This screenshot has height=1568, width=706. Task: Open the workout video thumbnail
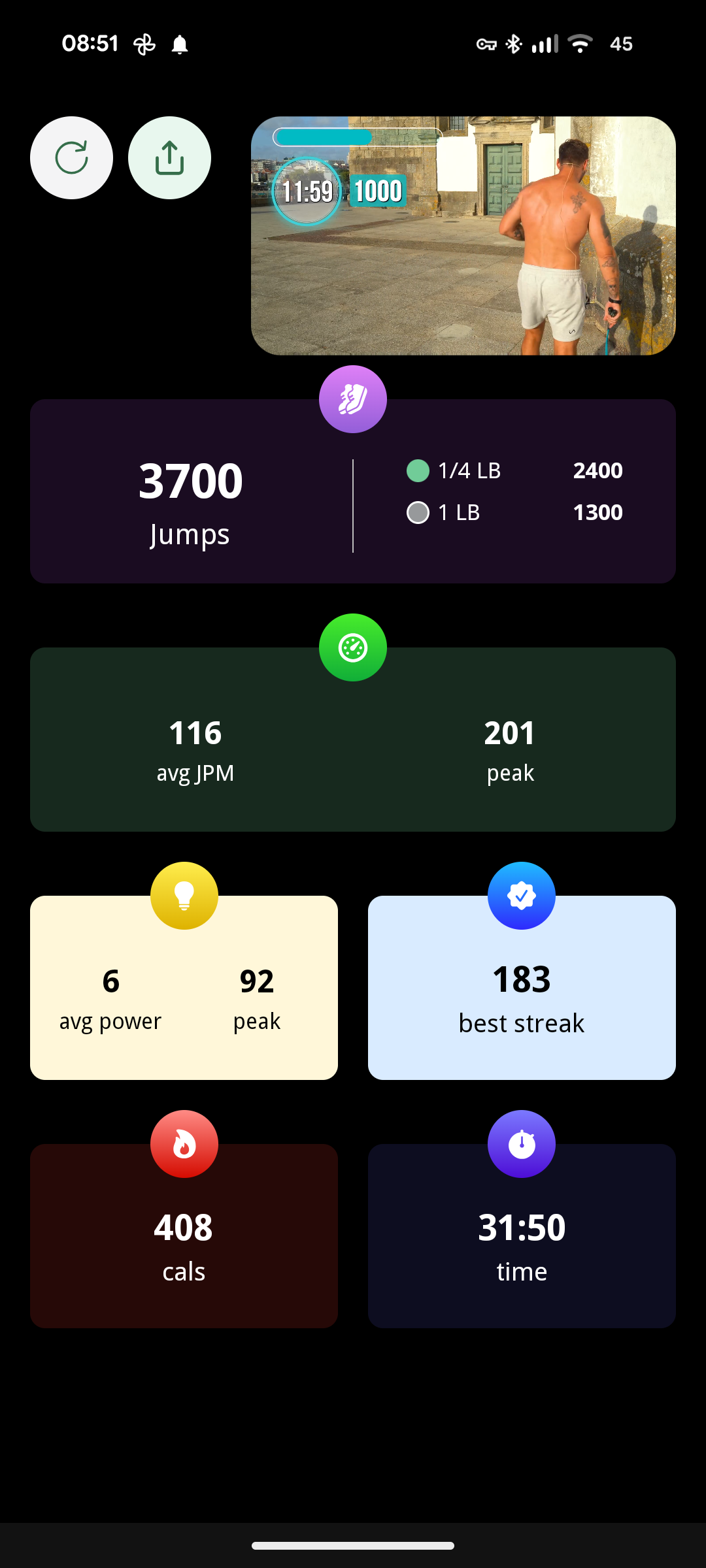click(463, 236)
